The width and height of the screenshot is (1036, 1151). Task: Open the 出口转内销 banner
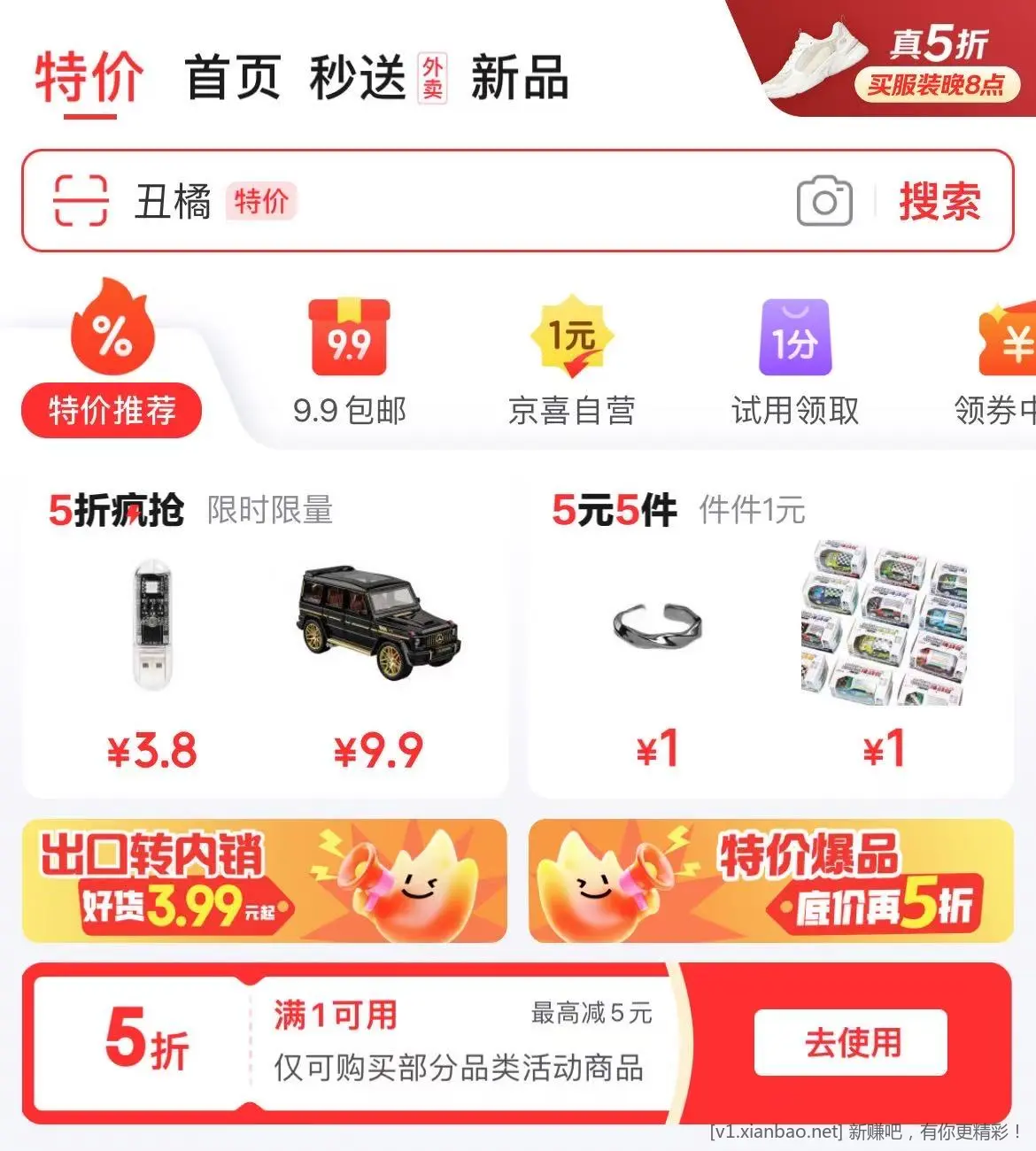(265, 881)
